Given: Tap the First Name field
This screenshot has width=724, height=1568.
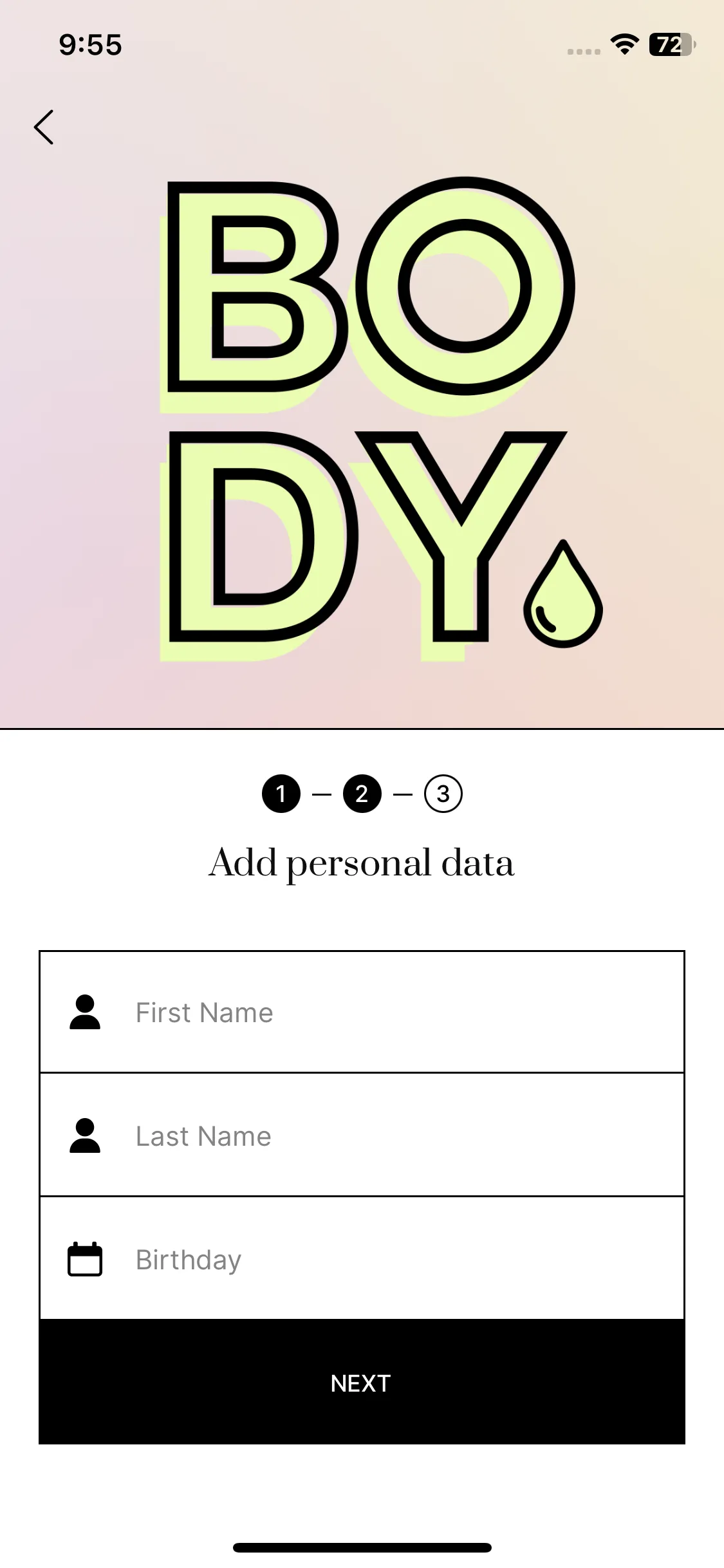Looking at the screenshot, I should tap(362, 1012).
